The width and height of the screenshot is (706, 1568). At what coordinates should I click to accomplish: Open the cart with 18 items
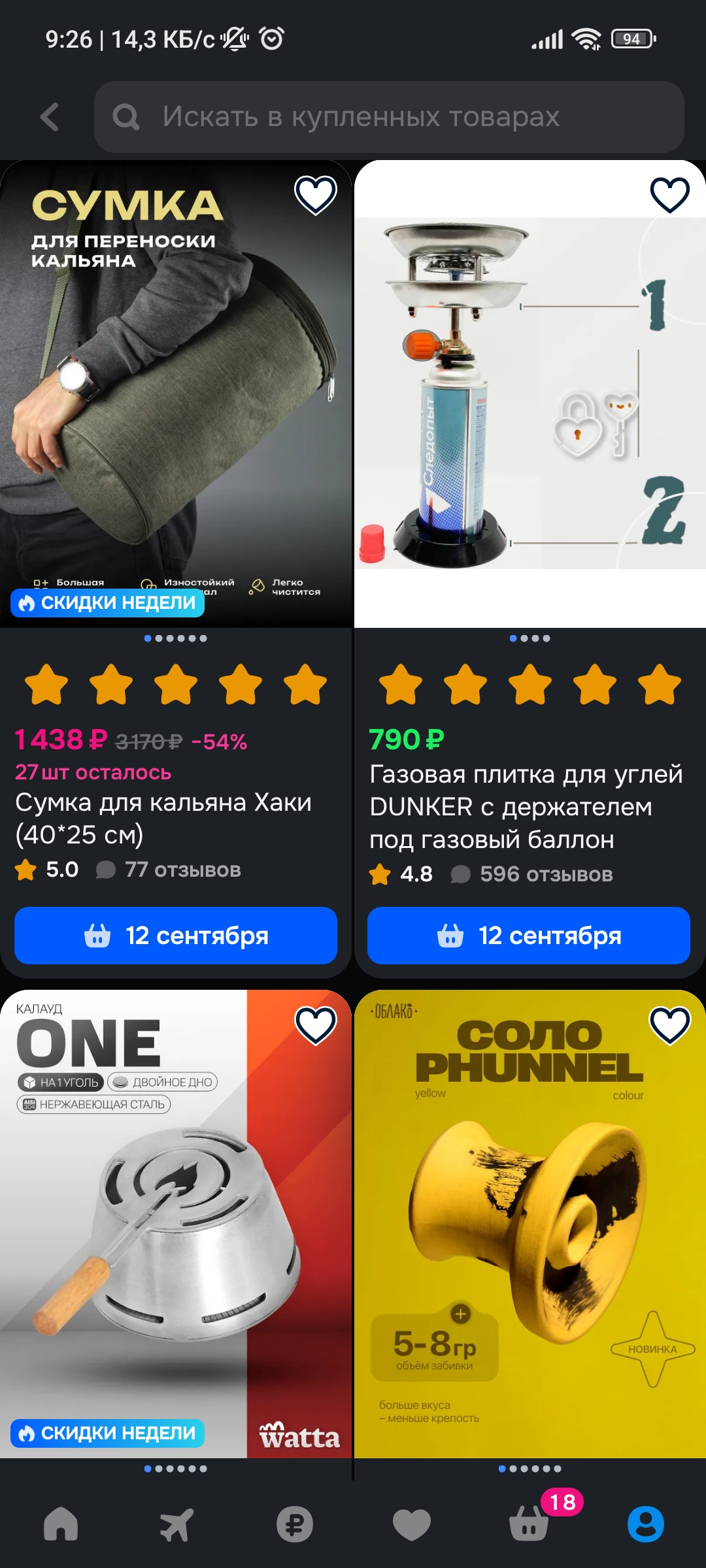point(529,1522)
